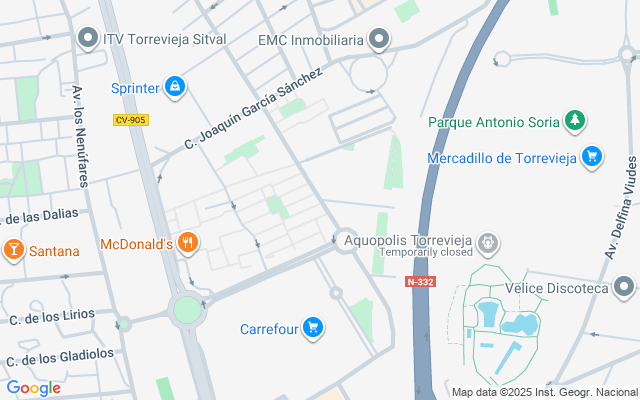
Task: Select the Carrefour store marker
Action: pyautogui.click(x=313, y=328)
